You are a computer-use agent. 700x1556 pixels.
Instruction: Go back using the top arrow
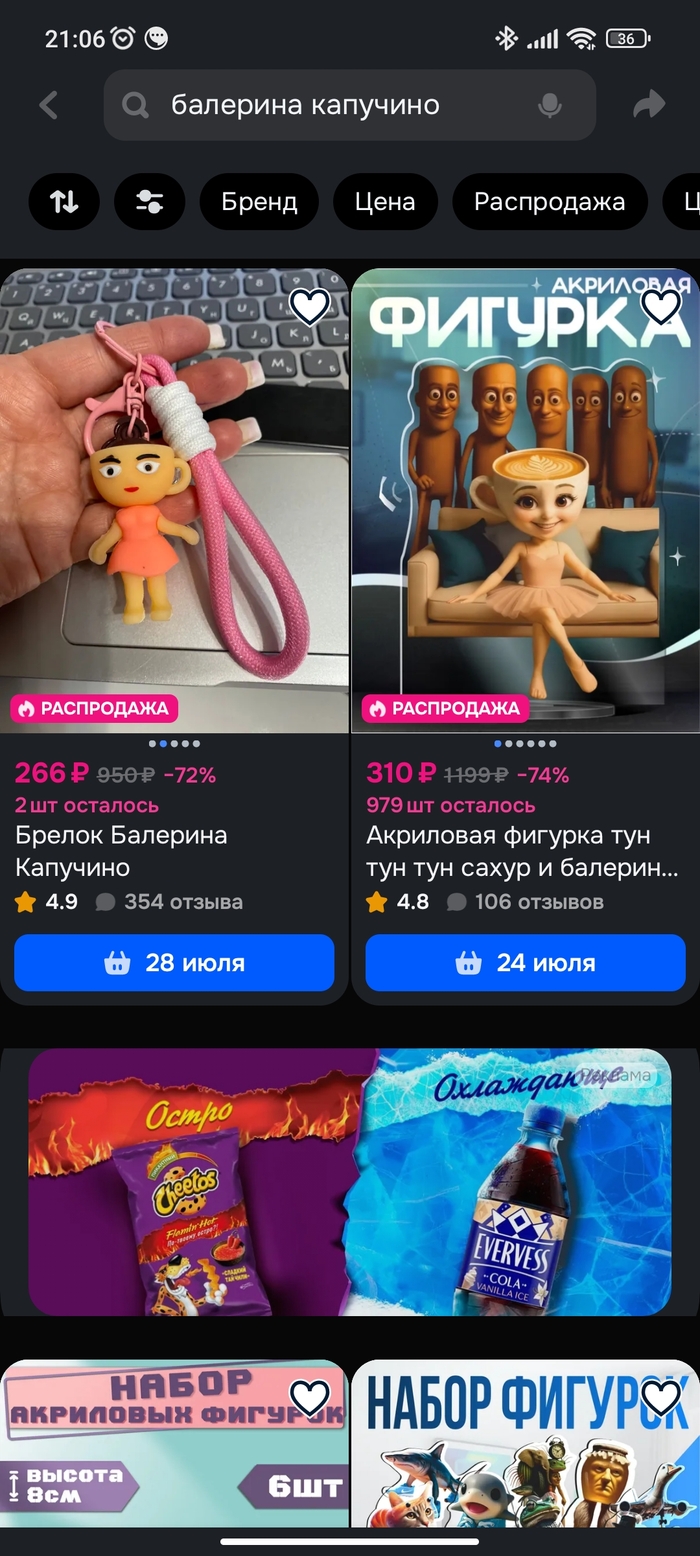(x=48, y=105)
